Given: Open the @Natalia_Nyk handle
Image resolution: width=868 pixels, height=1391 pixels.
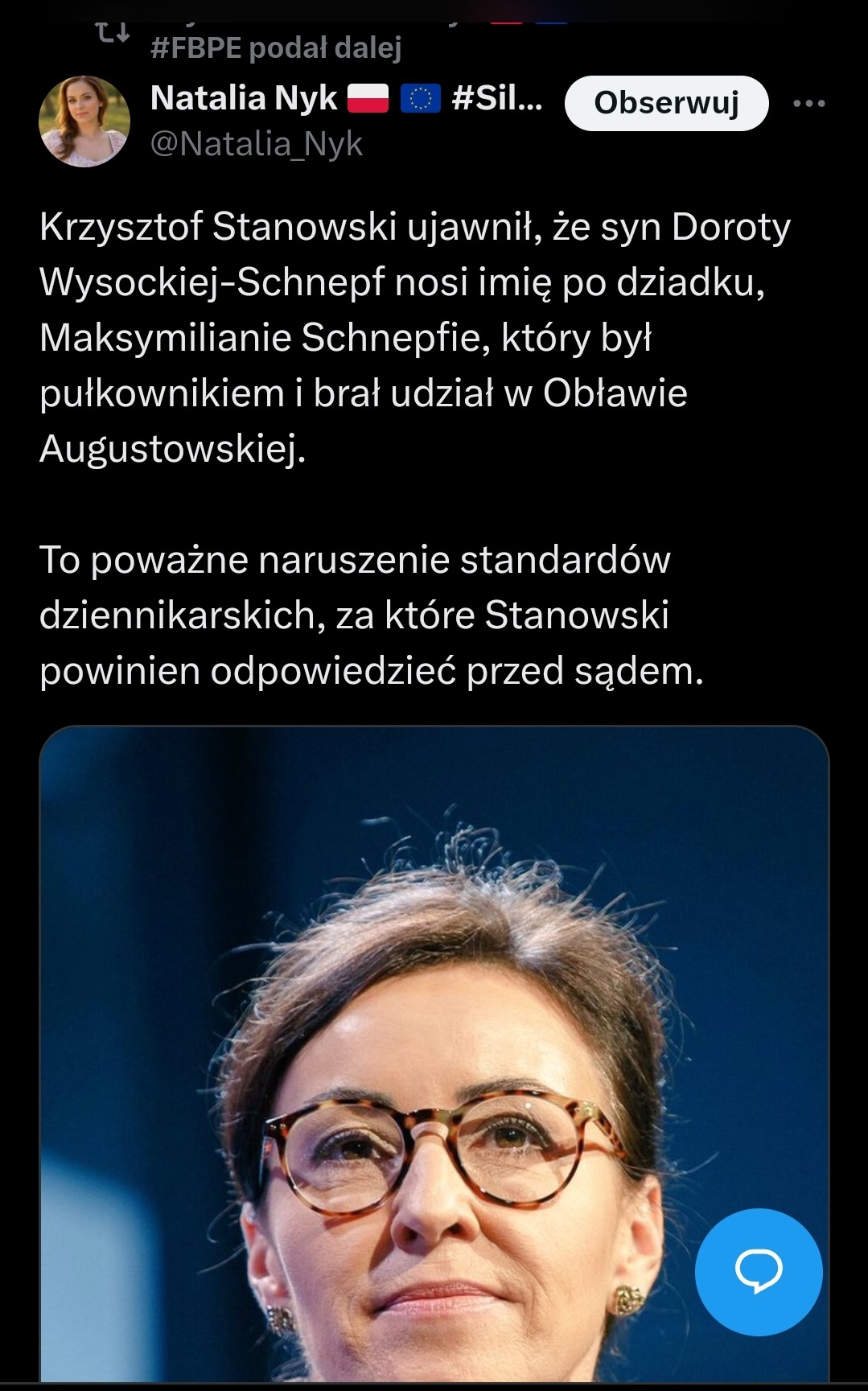Looking at the screenshot, I should pyautogui.click(x=257, y=144).
